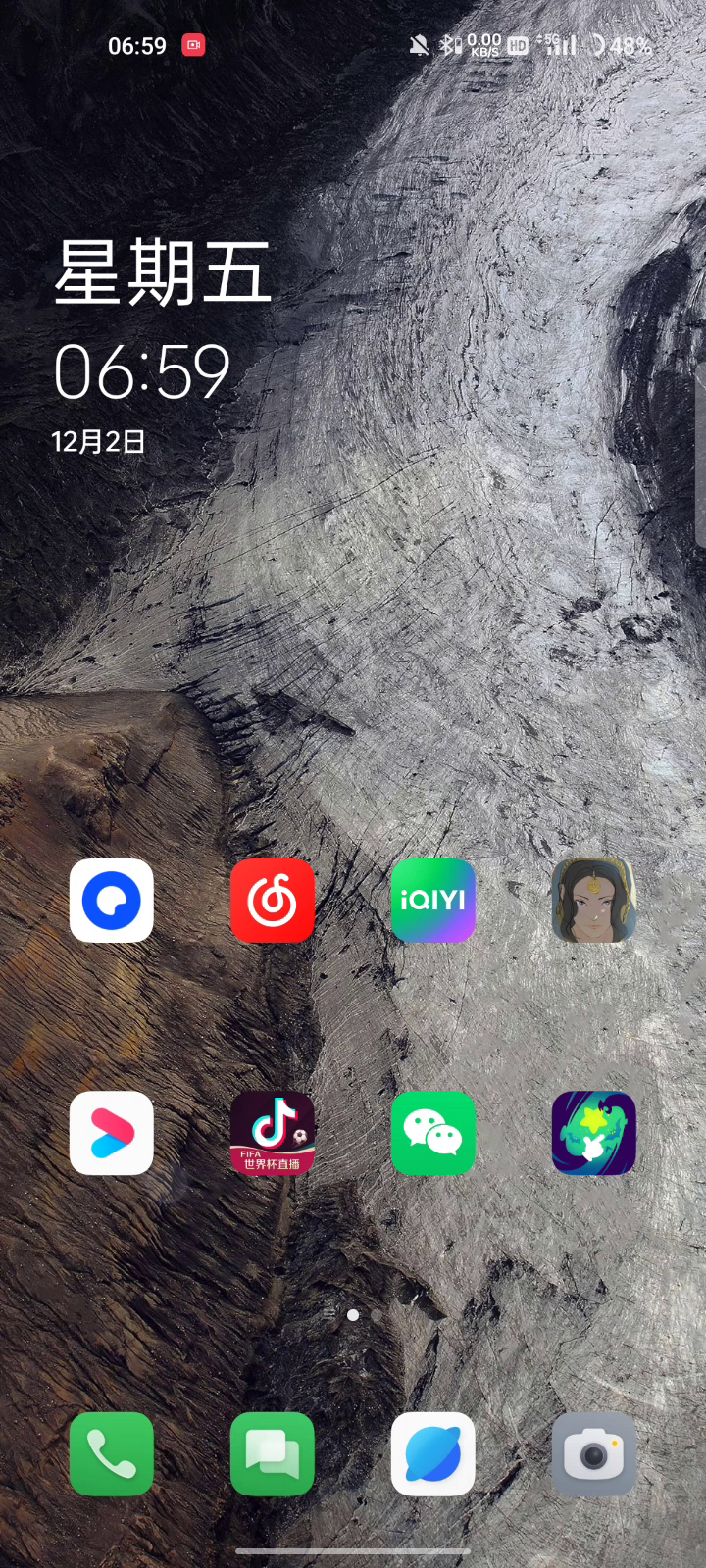
Task: Open the blue circle app icon
Action: (x=112, y=901)
